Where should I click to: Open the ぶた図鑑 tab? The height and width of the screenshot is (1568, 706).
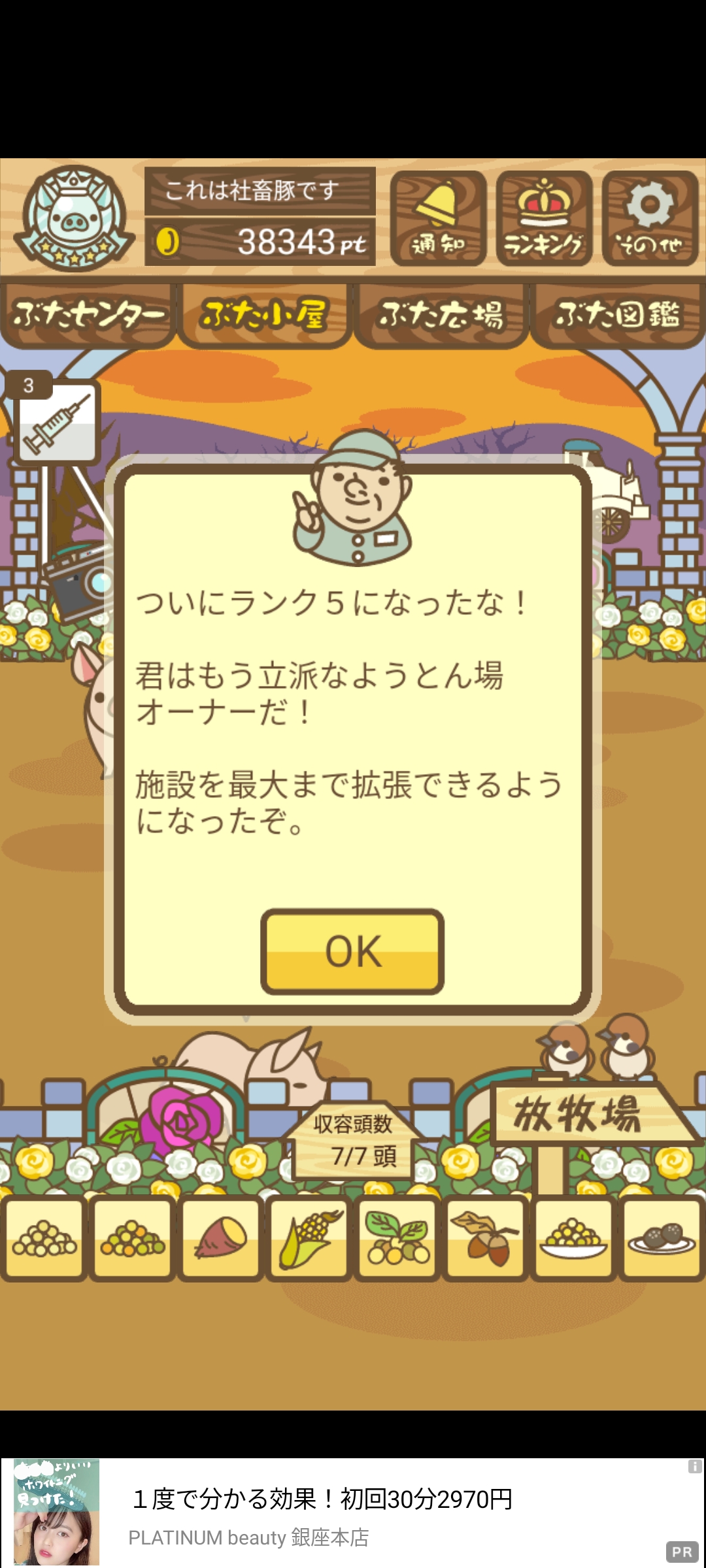coord(617,315)
